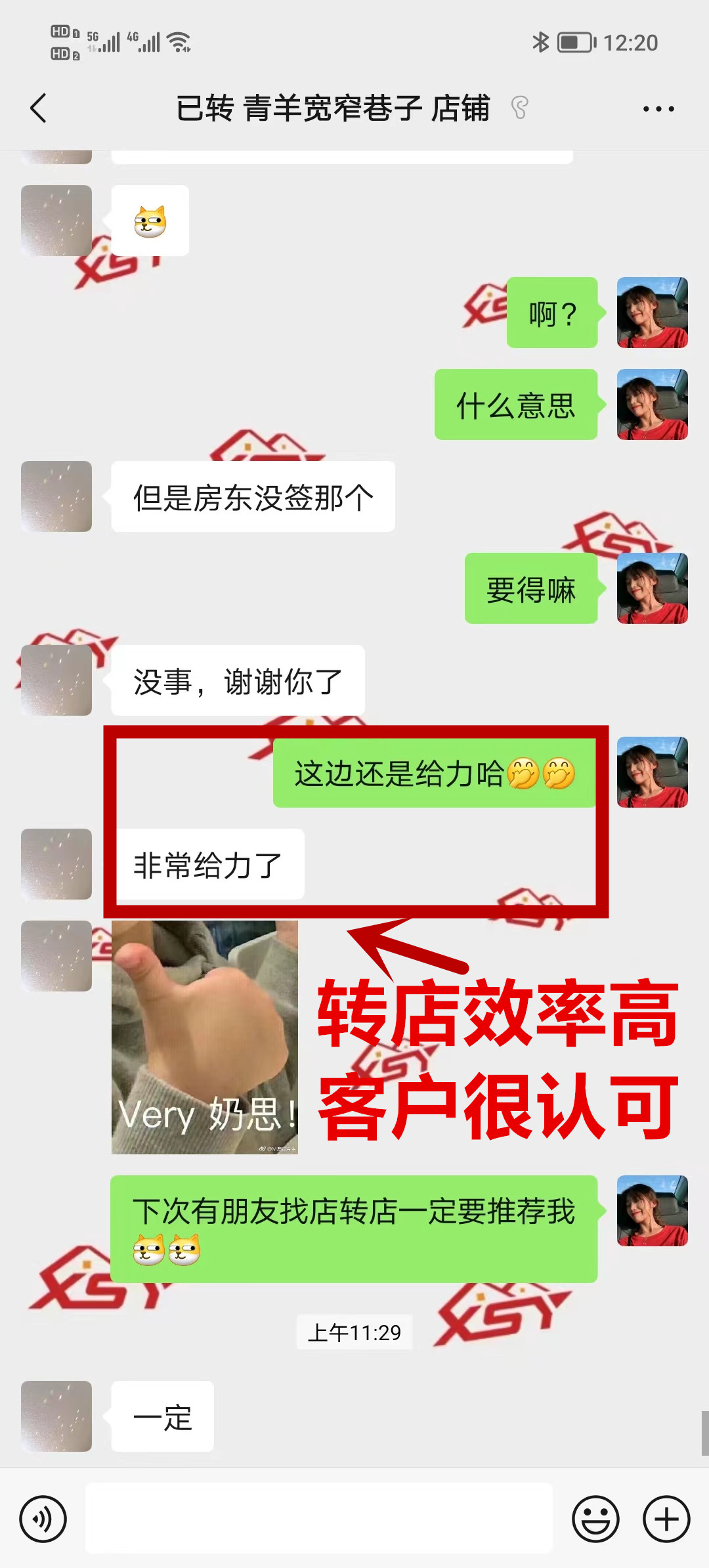Open the contact avatar beside '但是房东没签那个'
The image size is (709, 1568).
(x=56, y=496)
